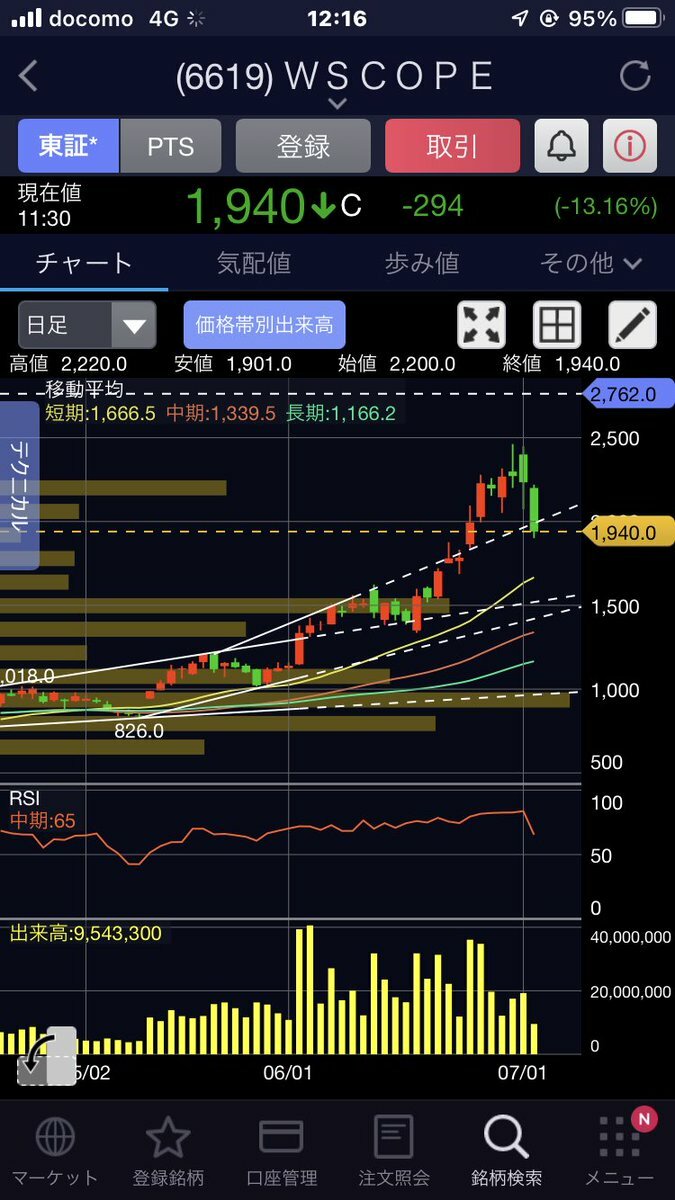675x1200 pixels.
Task: Open the stock info icon
Action: click(x=629, y=146)
